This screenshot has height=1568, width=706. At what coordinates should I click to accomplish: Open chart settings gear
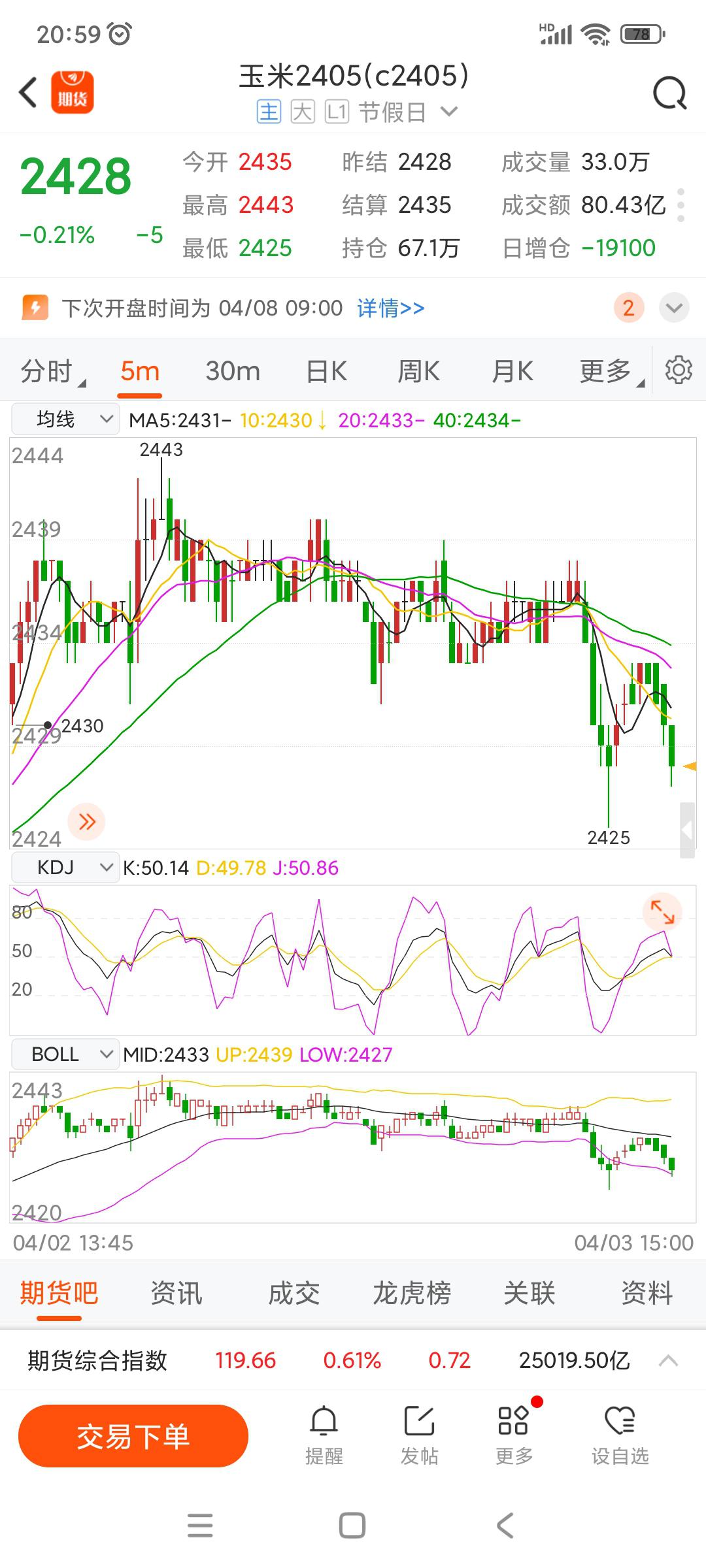click(x=679, y=370)
